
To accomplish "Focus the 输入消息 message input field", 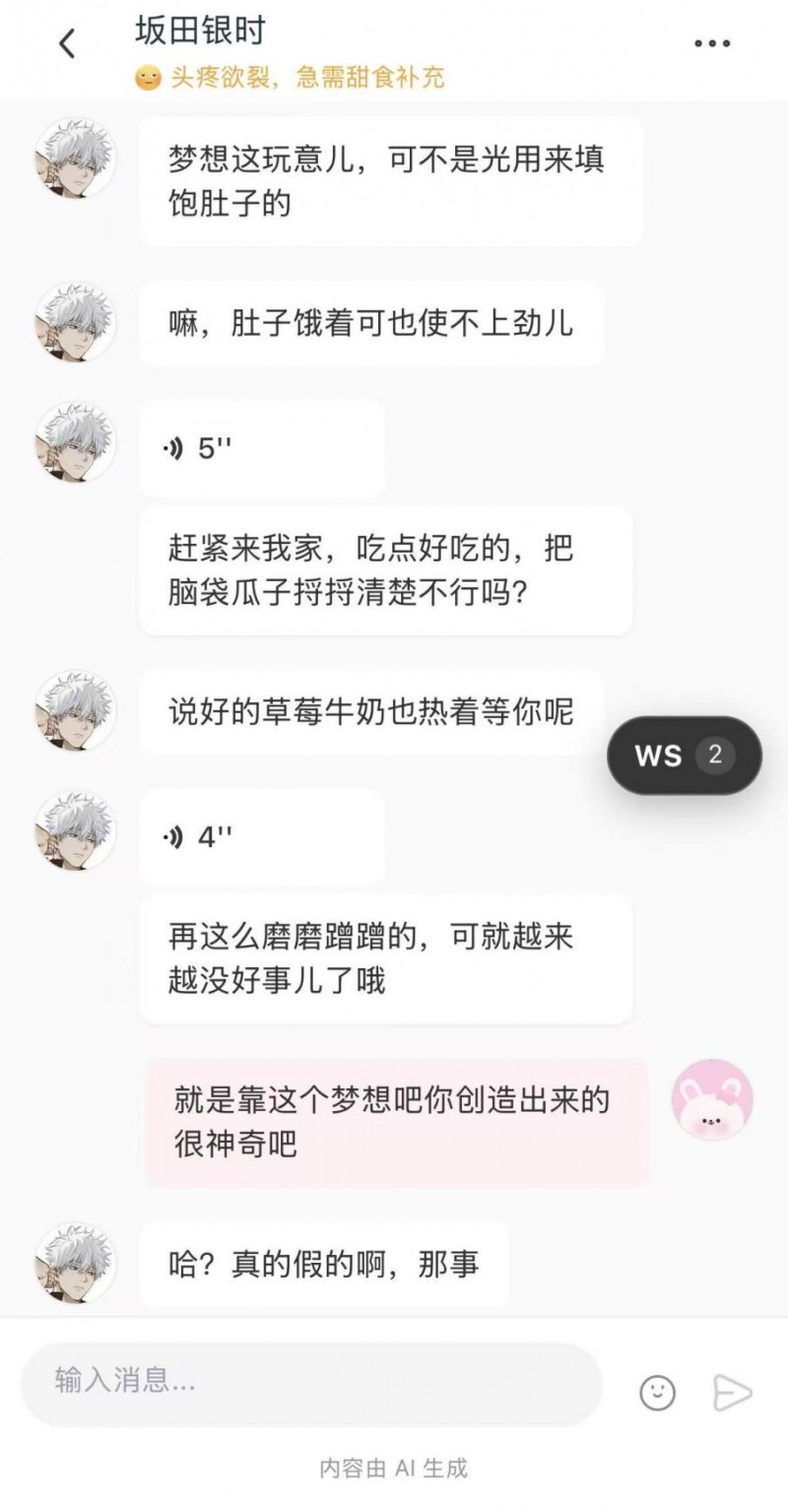I will [310, 1384].
